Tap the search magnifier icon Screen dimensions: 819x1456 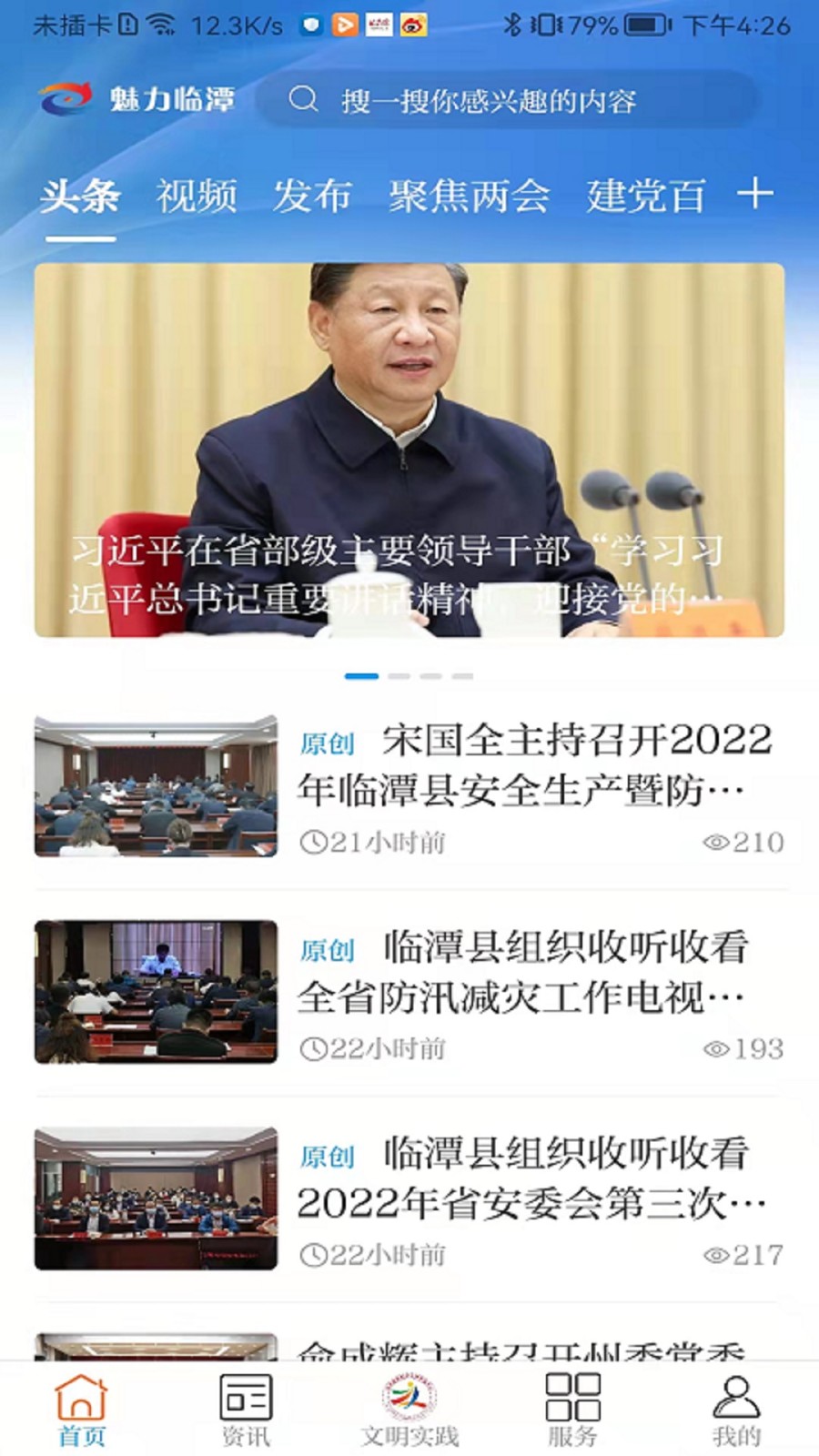click(x=305, y=100)
